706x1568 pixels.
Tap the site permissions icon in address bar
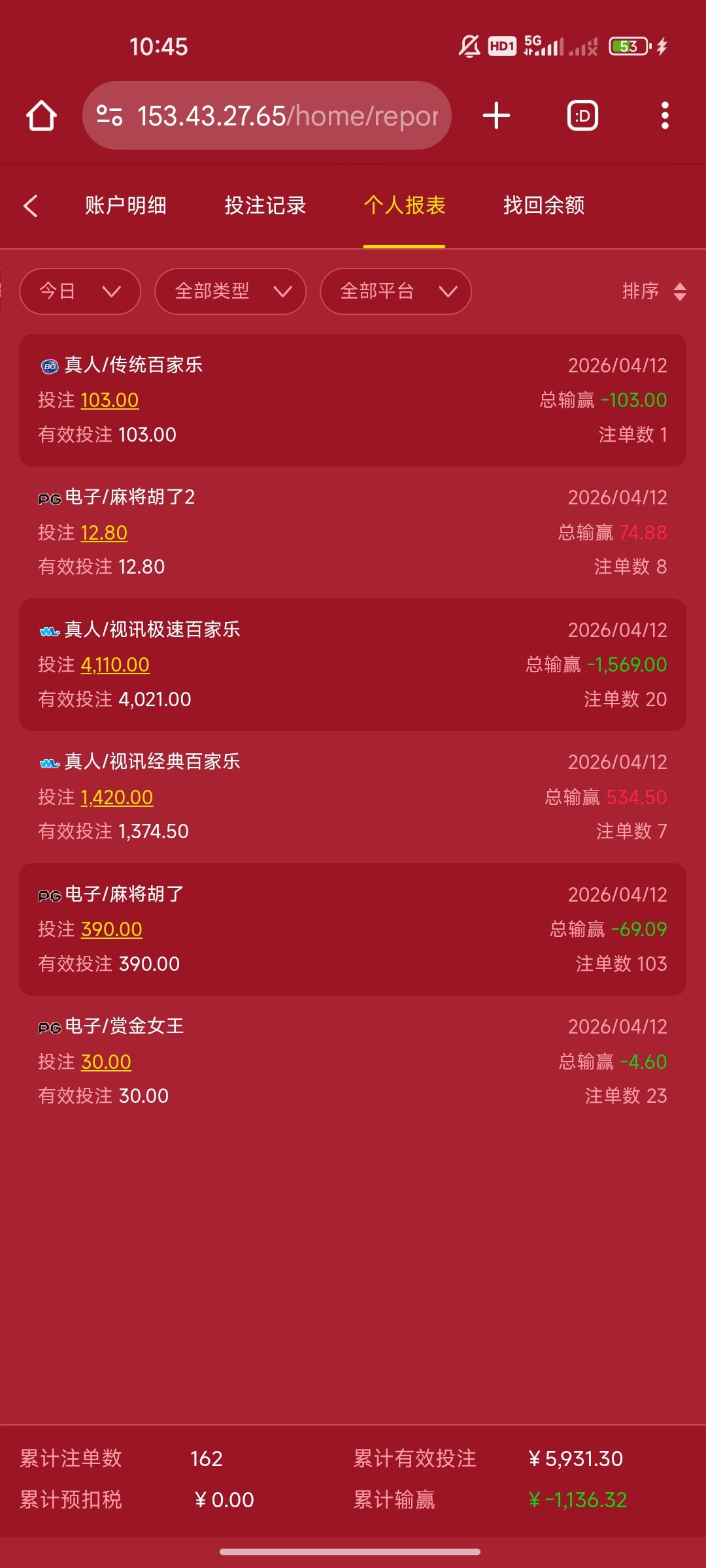(110, 115)
